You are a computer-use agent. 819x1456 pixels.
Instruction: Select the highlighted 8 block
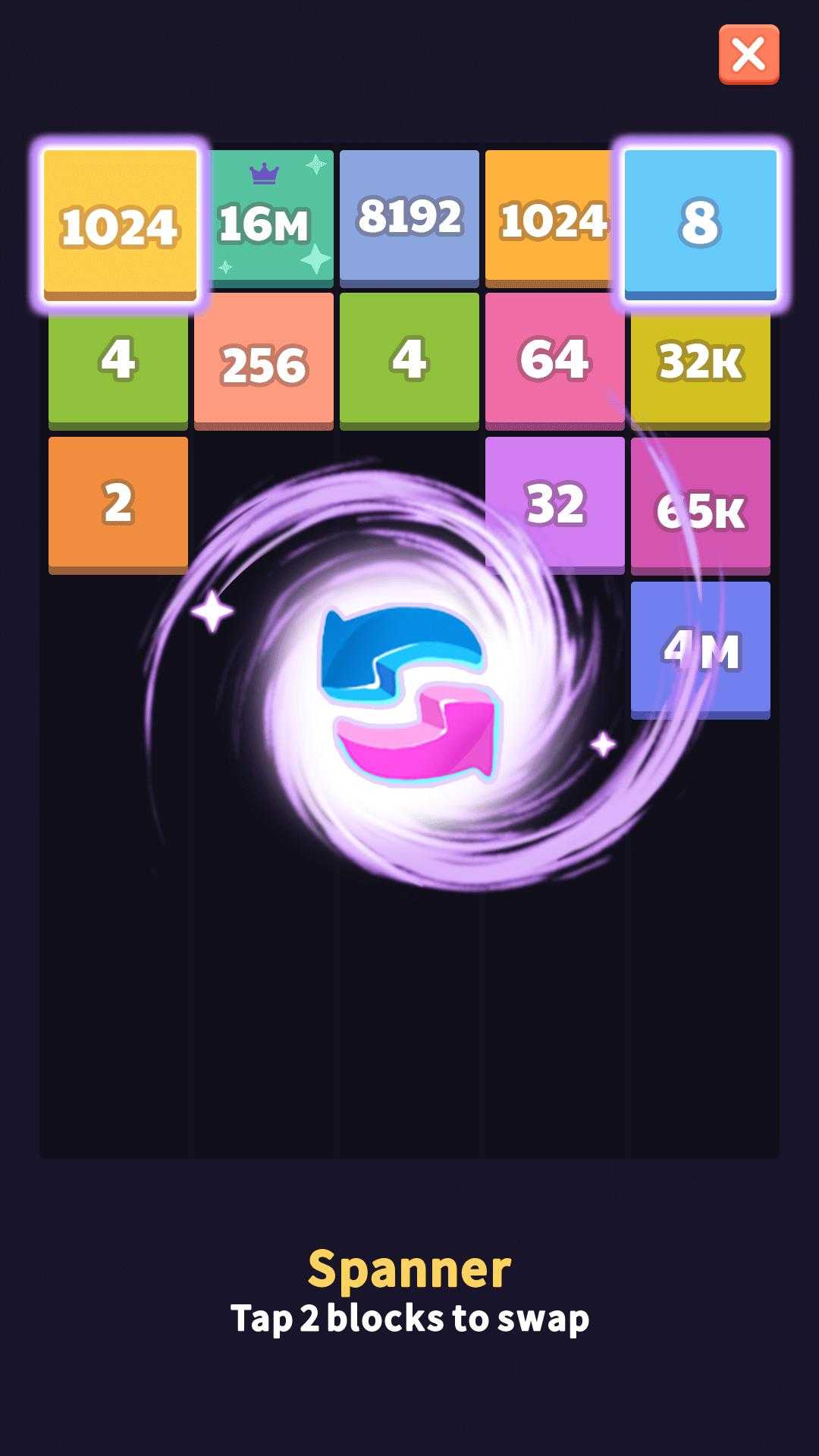701,224
